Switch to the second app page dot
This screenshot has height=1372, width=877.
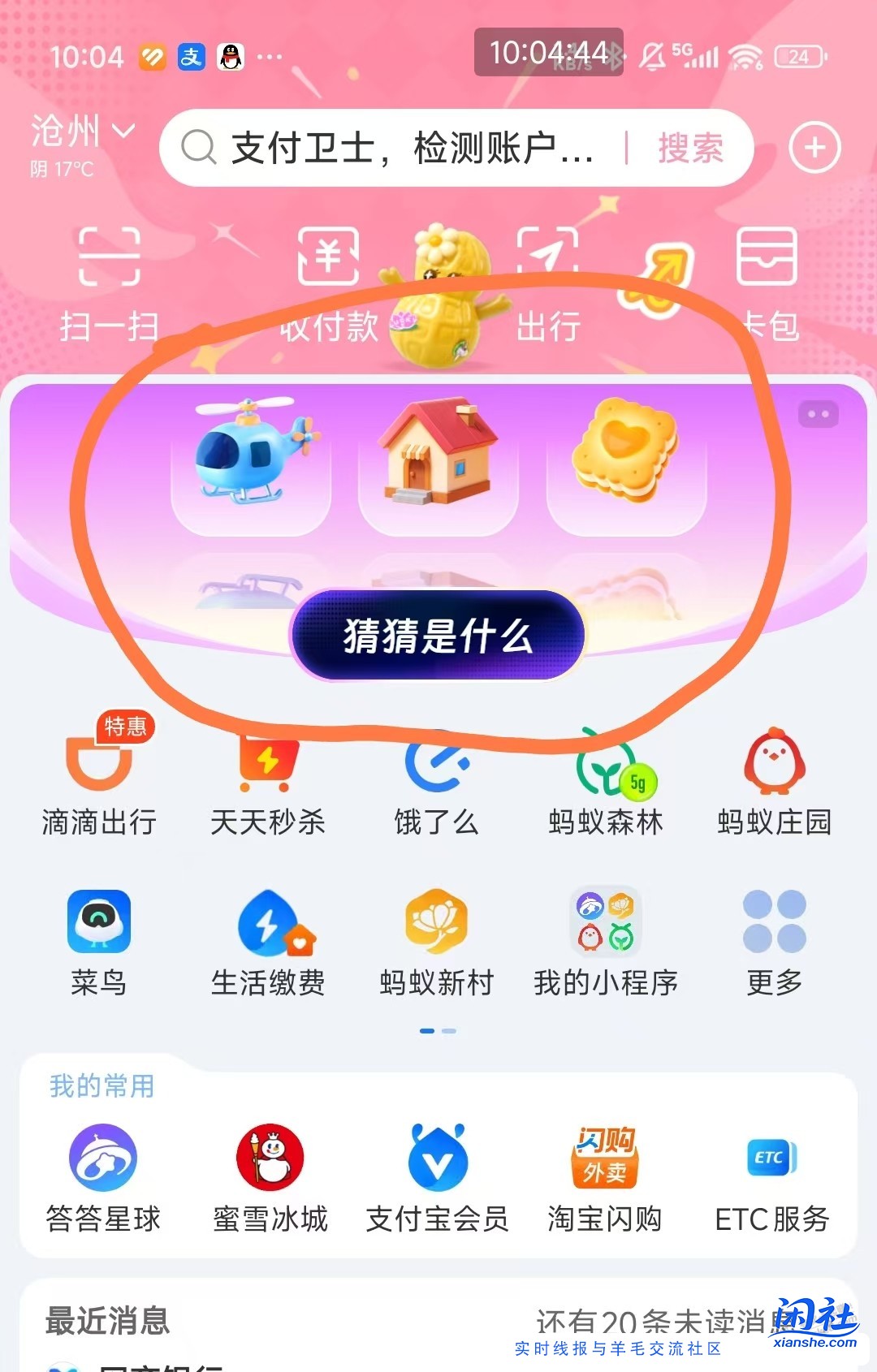[450, 1033]
